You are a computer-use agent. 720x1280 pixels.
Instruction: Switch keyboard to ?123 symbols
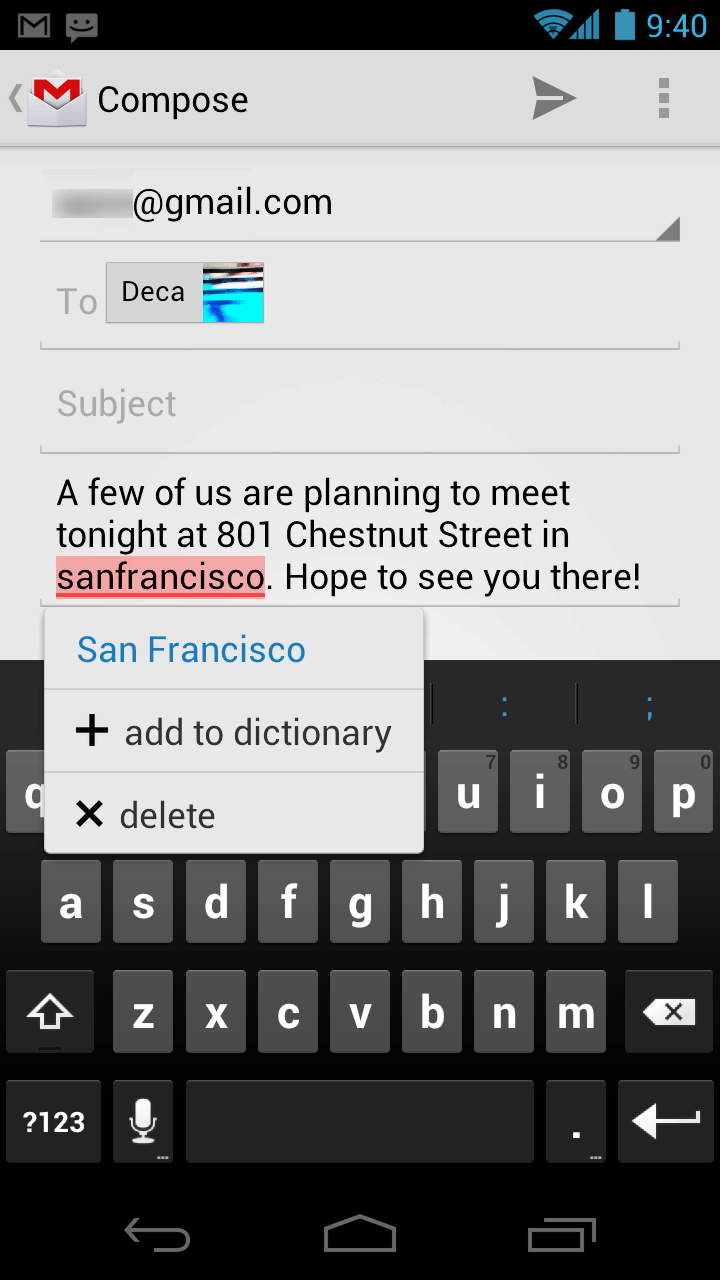click(54, 1121)
